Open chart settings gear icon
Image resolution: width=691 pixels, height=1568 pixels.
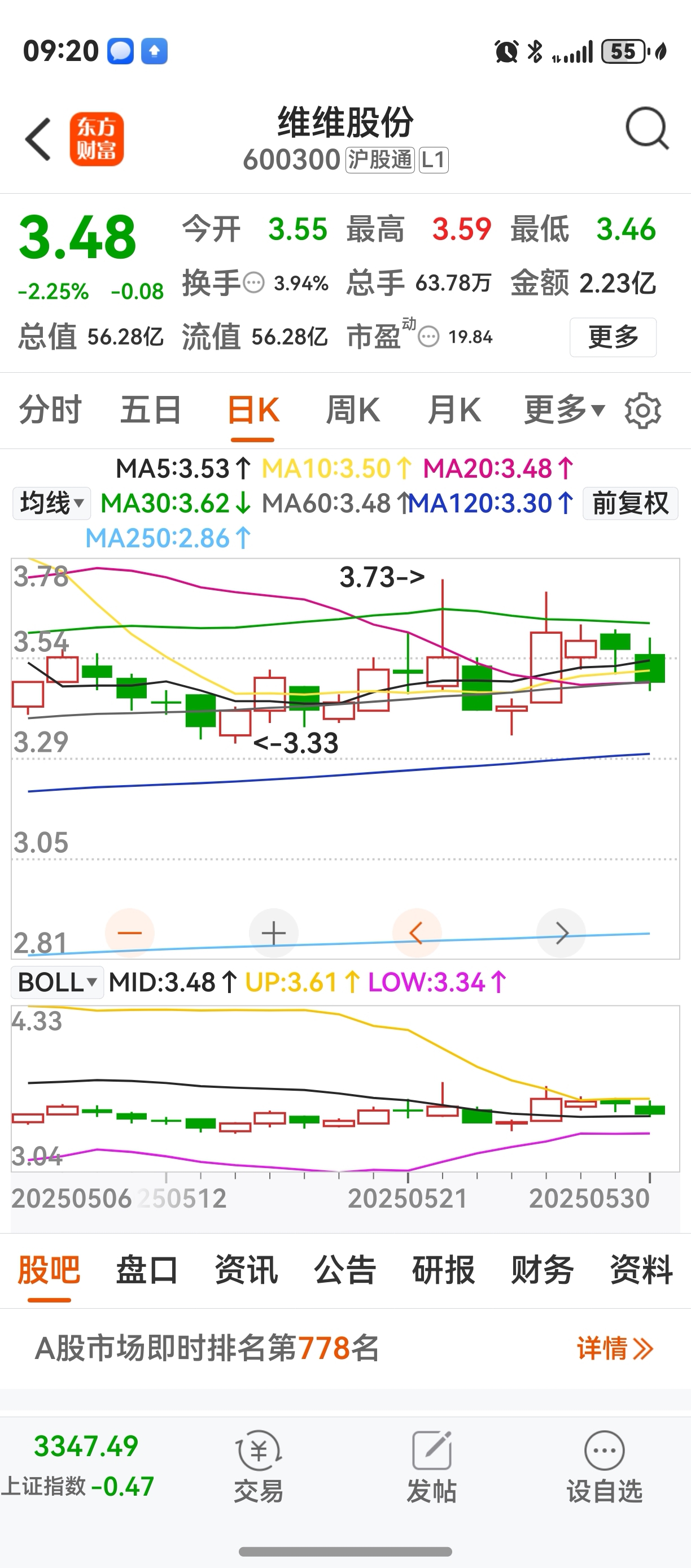coord(642,411)
